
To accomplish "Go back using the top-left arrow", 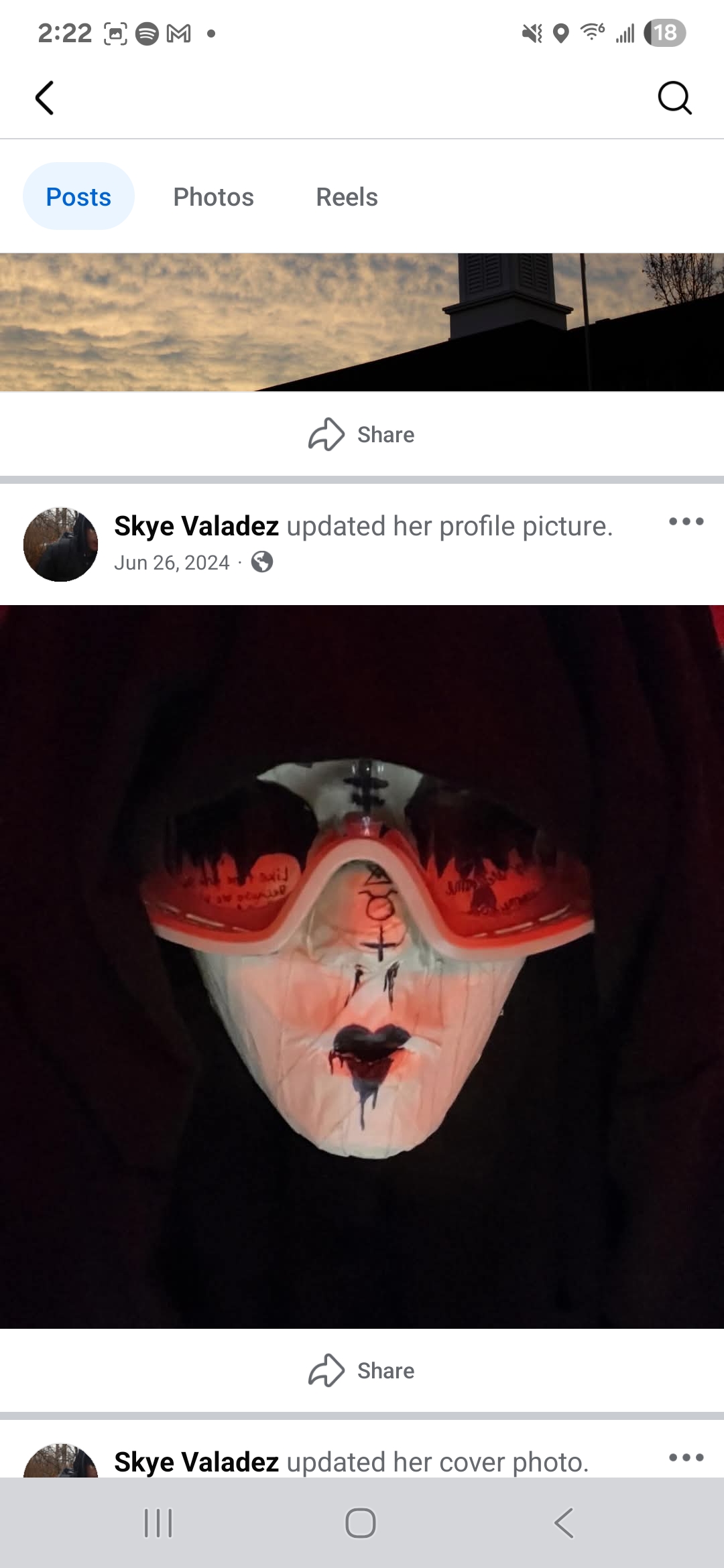I will (44, 99).
